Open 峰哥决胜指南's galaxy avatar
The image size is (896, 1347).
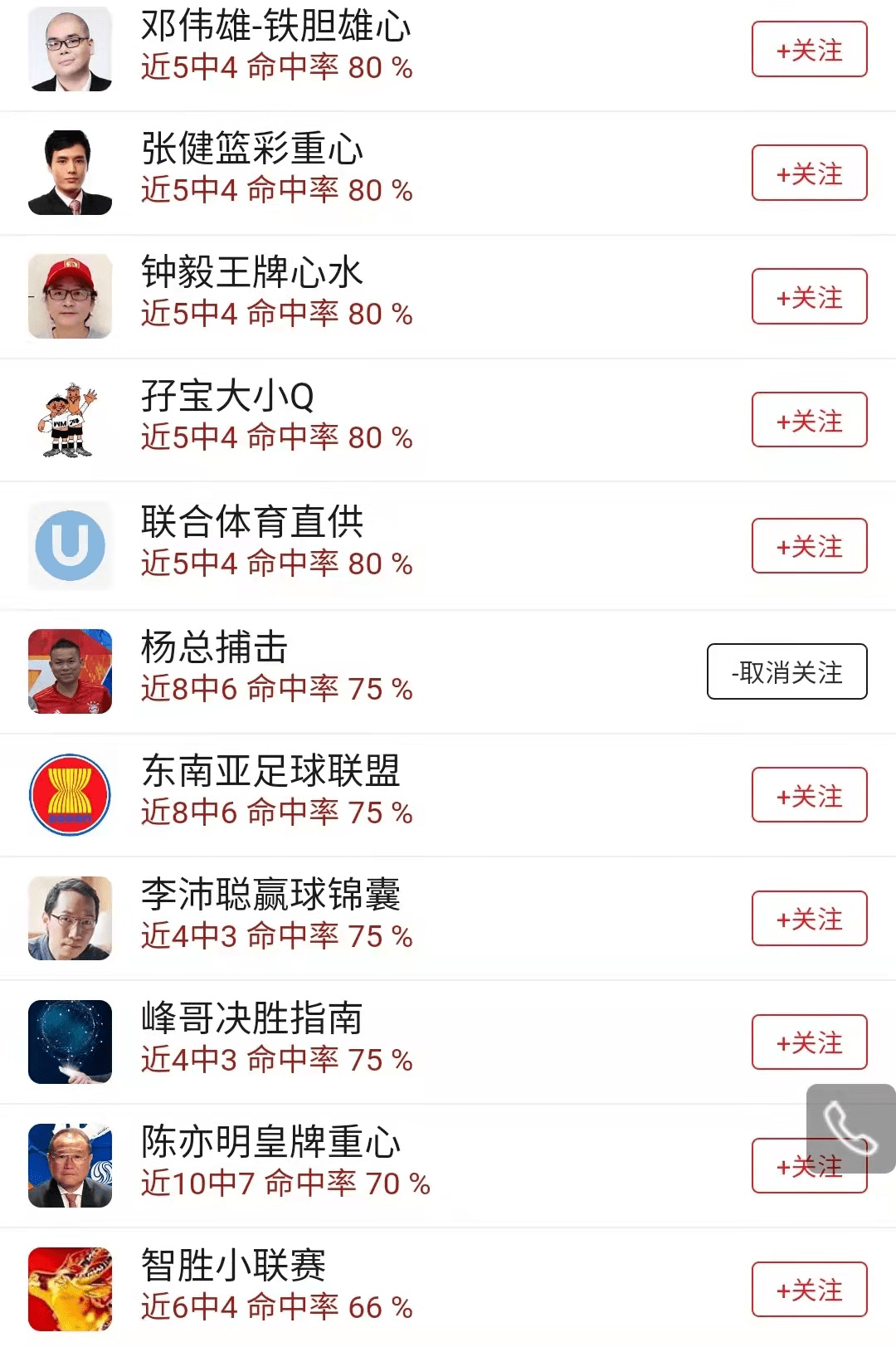pyautogui.click(x=71, y=1043)
